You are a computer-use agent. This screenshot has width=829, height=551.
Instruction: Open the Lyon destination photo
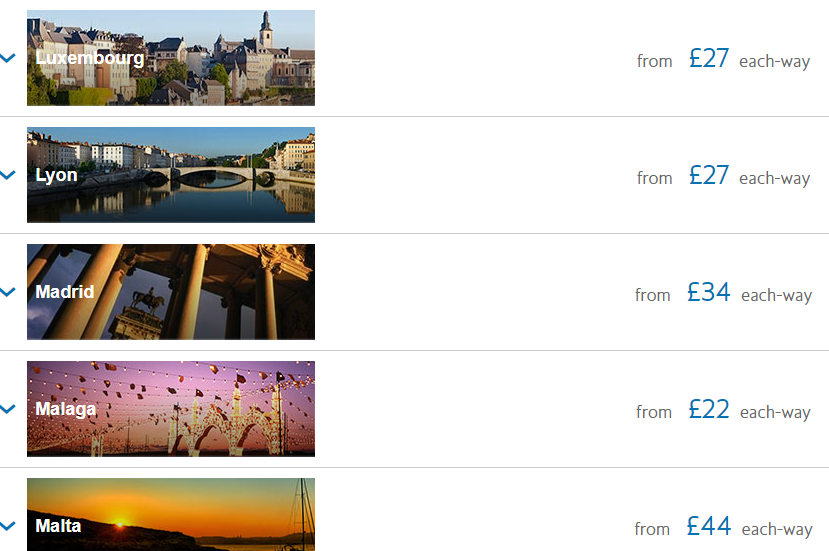(171, 175)
